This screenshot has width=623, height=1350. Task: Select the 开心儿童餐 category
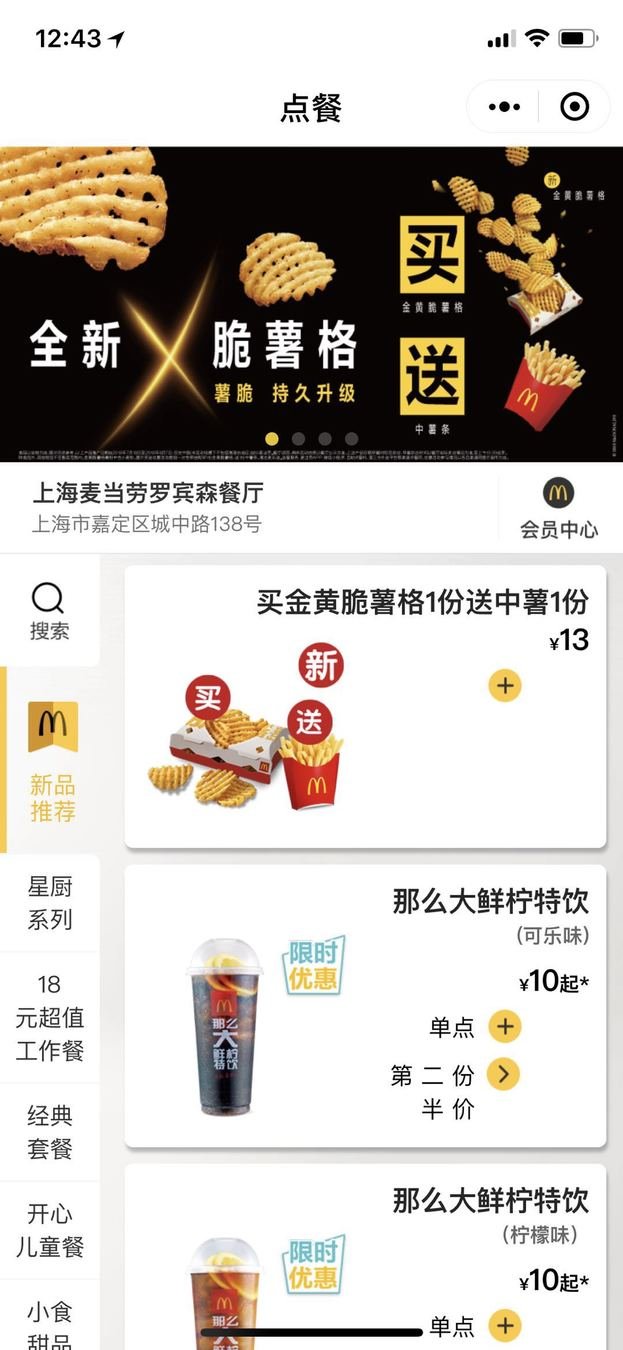click(x=50, y=1230)
